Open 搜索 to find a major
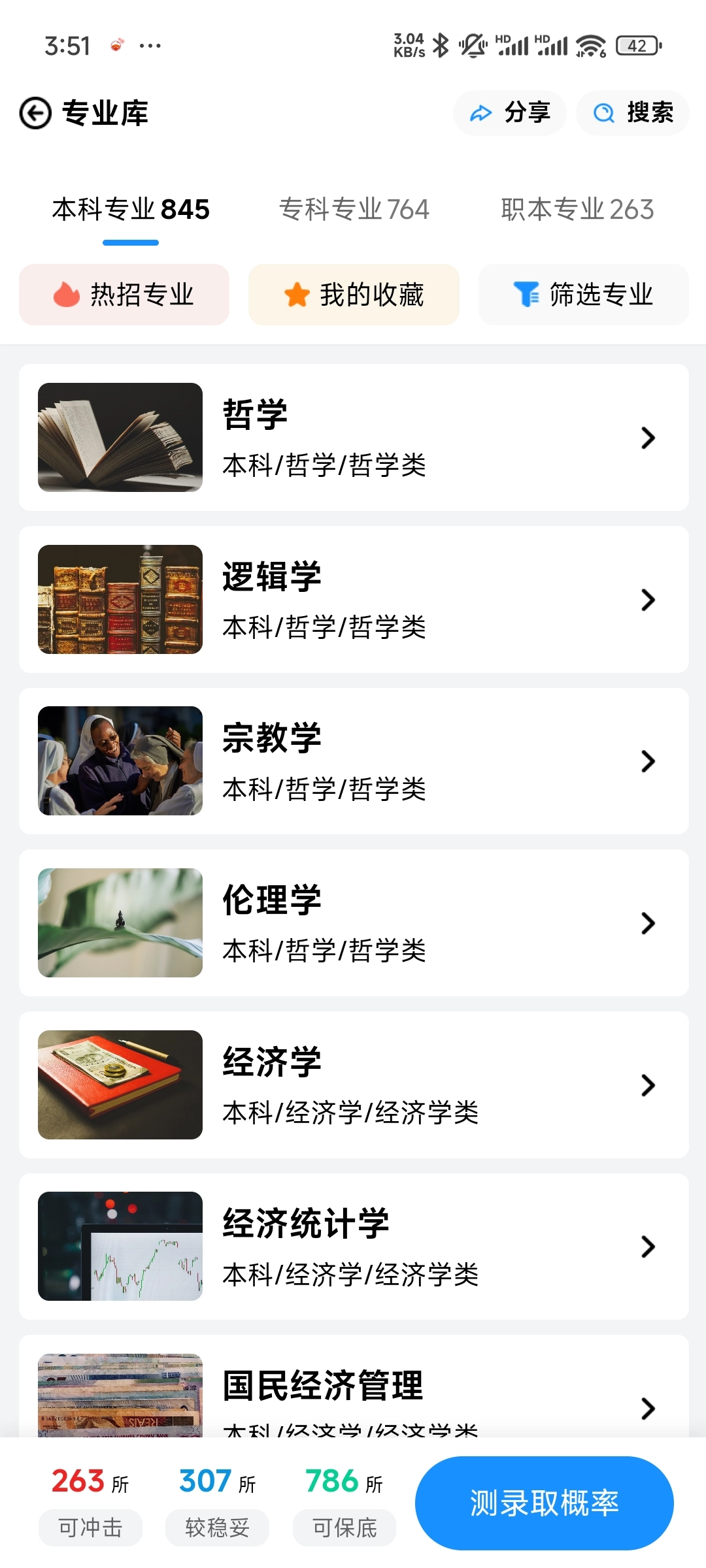 coord(633,113)
